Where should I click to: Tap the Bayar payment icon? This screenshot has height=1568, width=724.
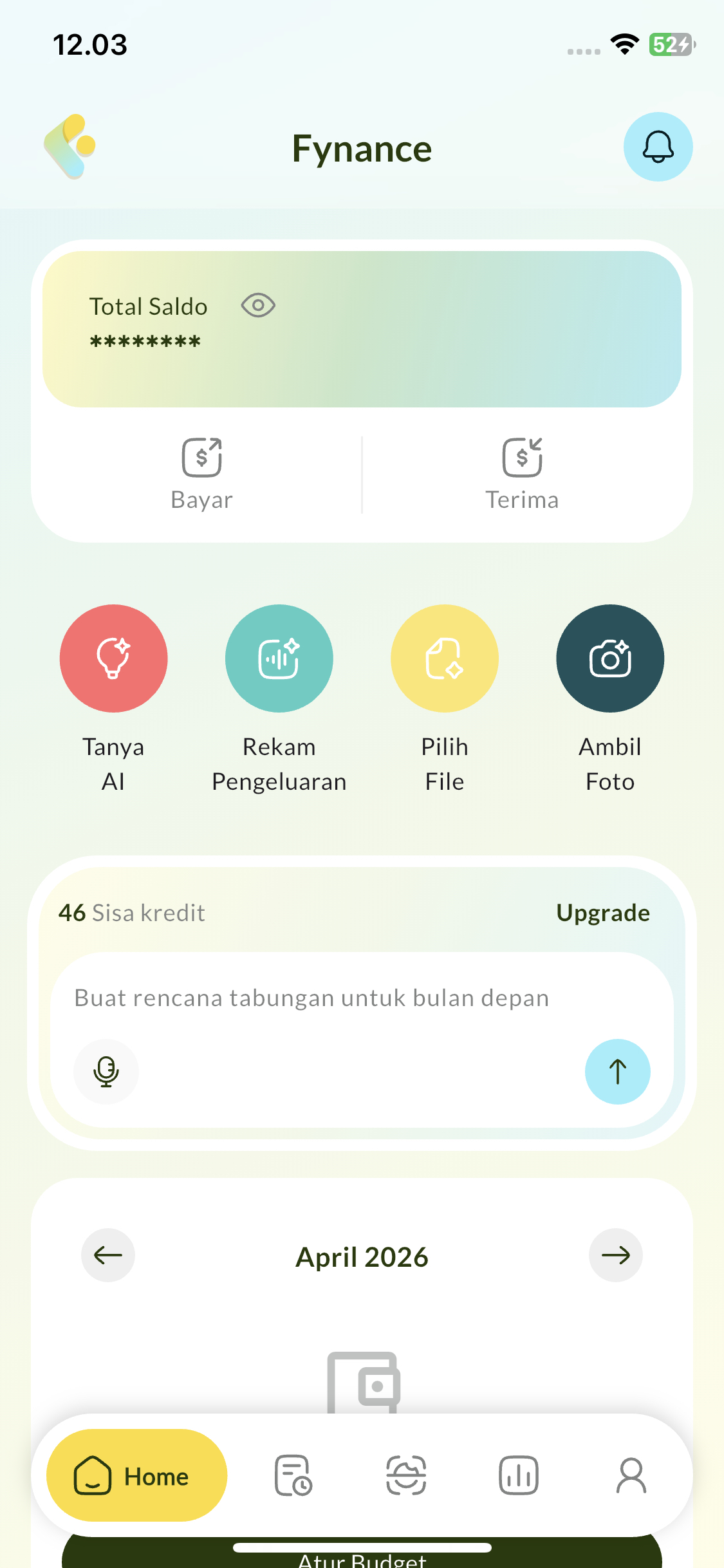tap(201, 457)
